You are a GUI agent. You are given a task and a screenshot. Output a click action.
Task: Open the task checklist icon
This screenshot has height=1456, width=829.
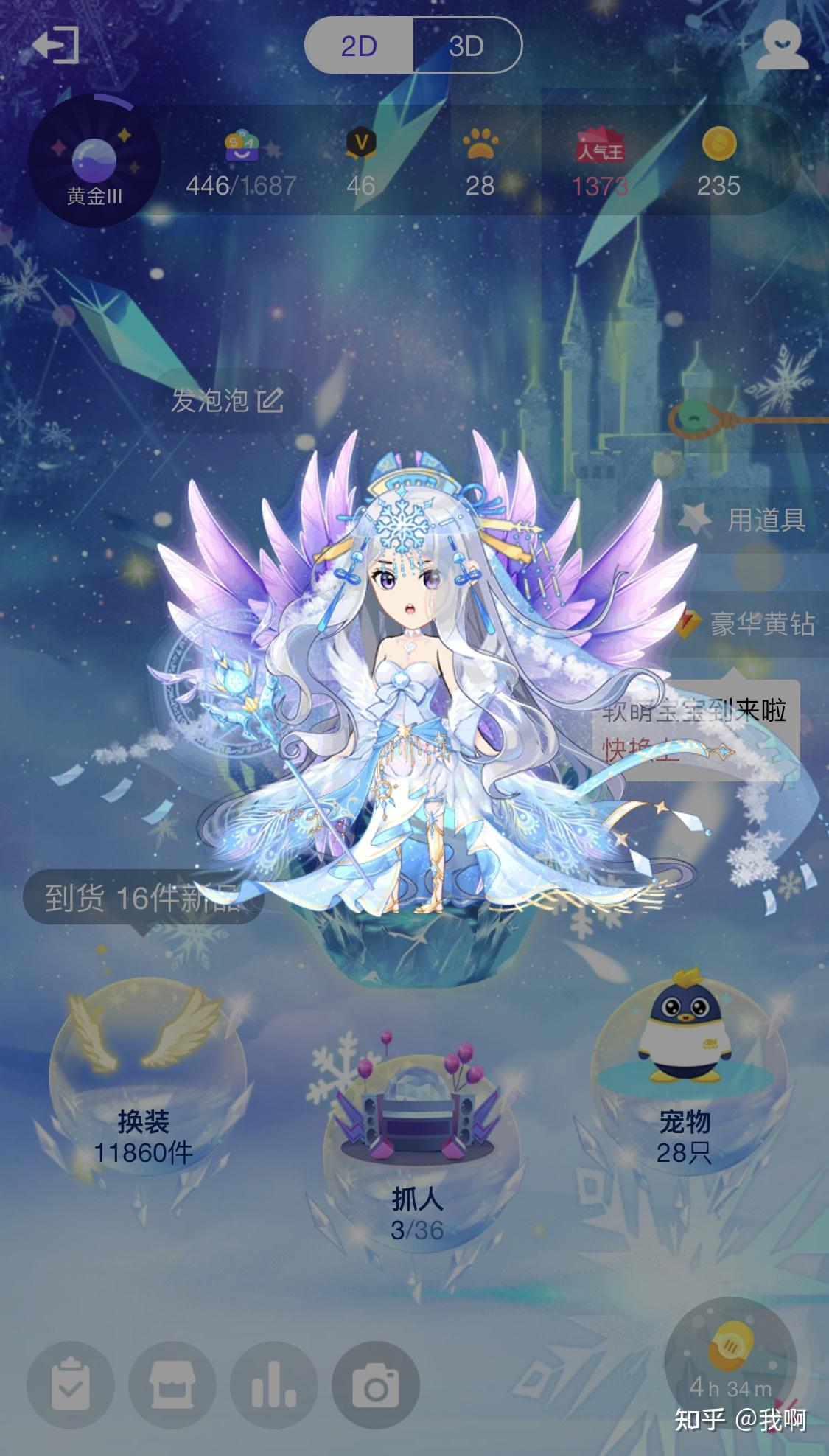(x=71, y=1384)
